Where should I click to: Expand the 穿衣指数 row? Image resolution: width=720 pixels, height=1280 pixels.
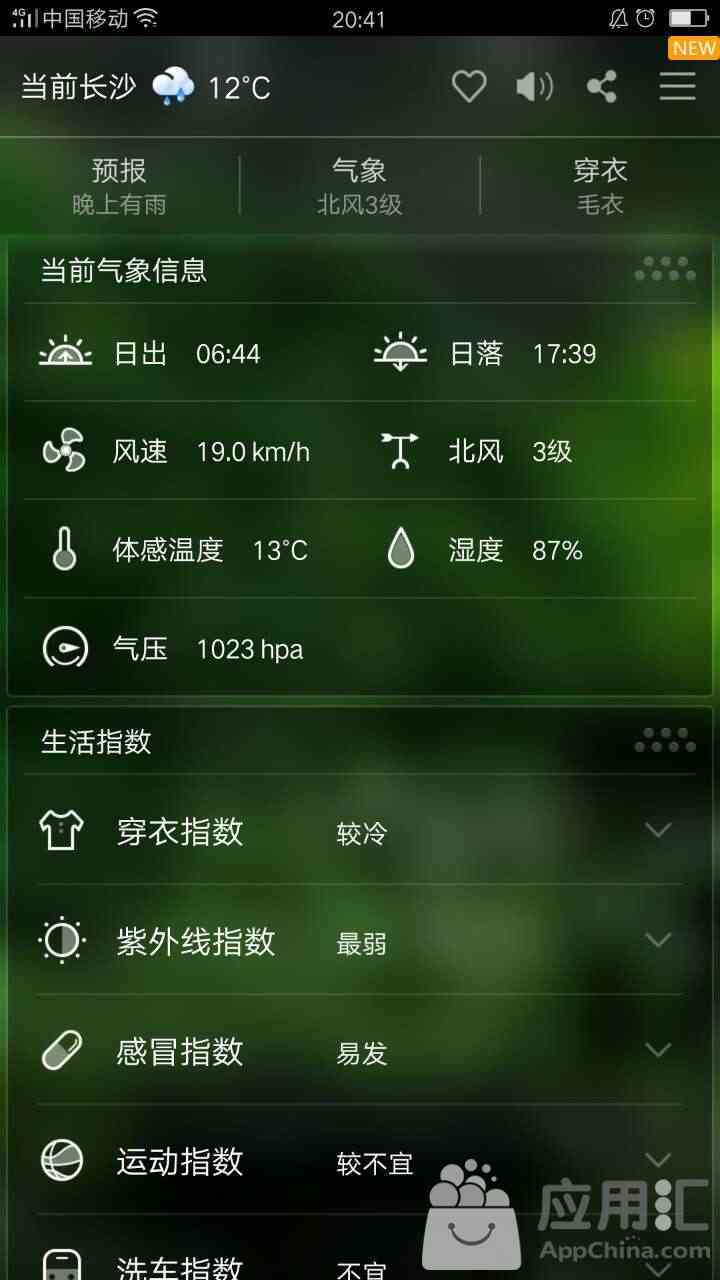click(657, 830)
